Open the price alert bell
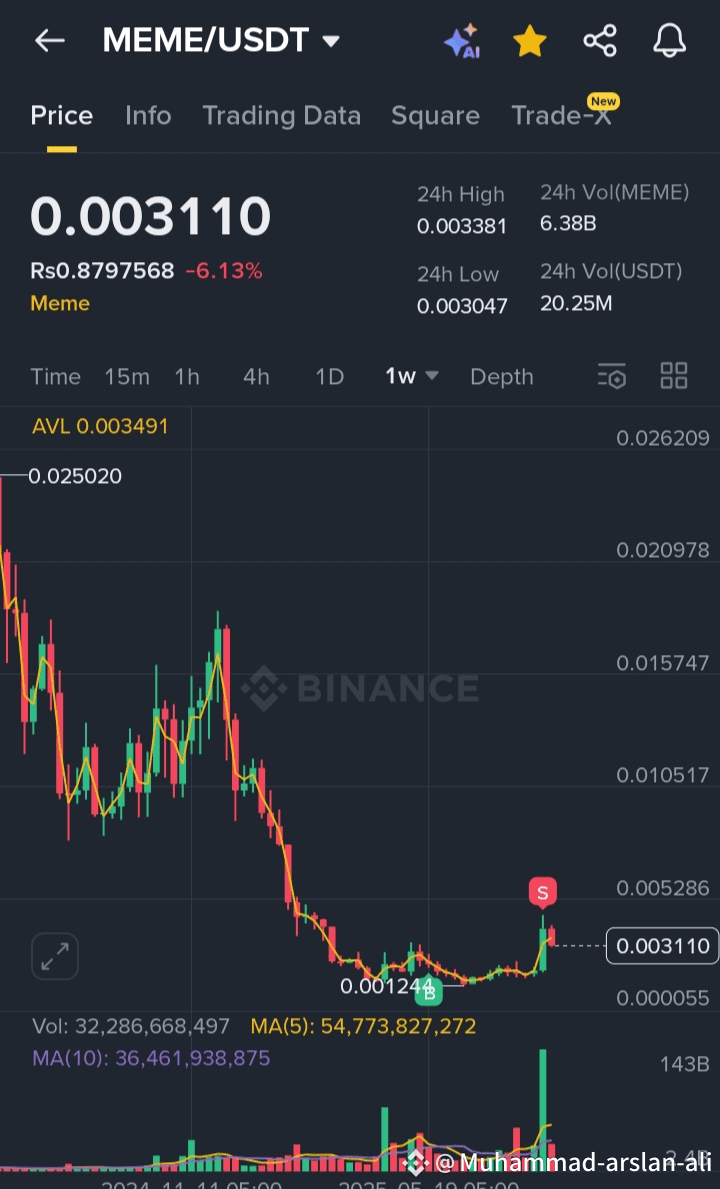The height and width of the screenshot is (1189, 720). tap(669, 40)
